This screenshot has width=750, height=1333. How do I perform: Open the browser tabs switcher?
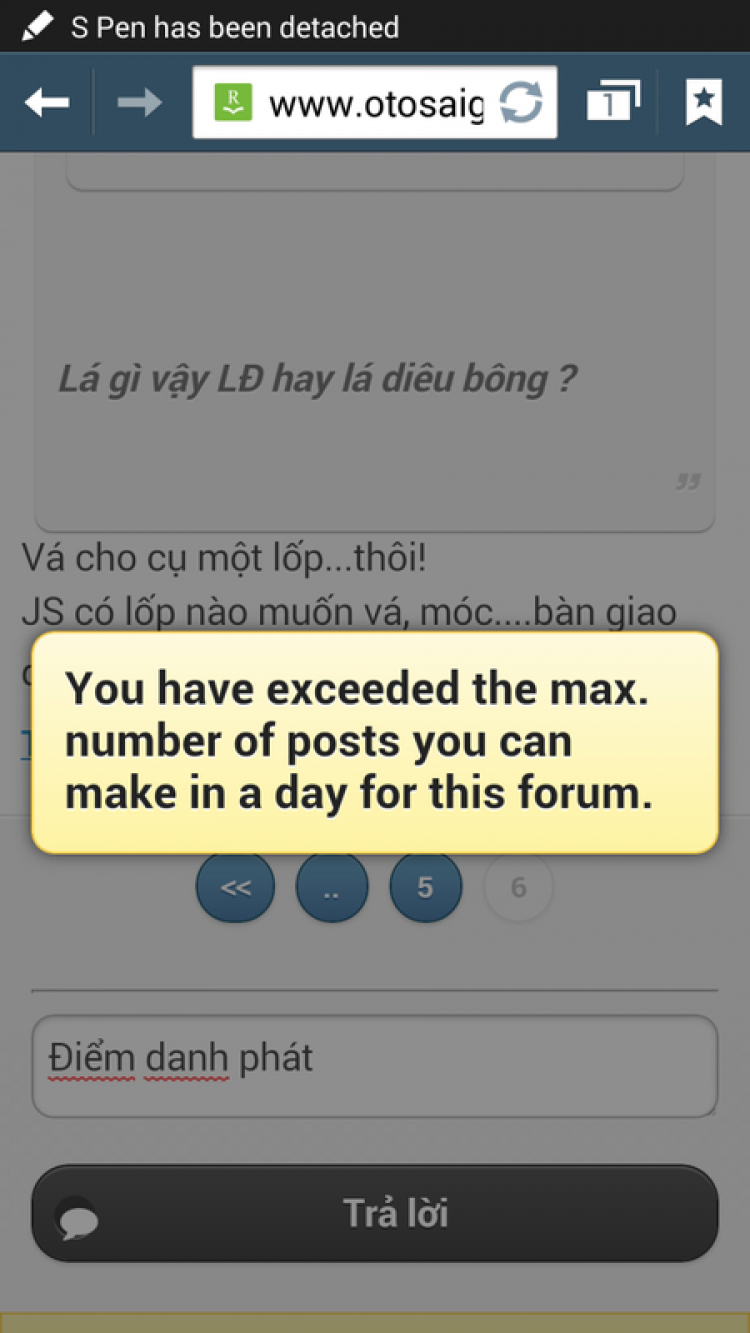[x=612, y=102]
